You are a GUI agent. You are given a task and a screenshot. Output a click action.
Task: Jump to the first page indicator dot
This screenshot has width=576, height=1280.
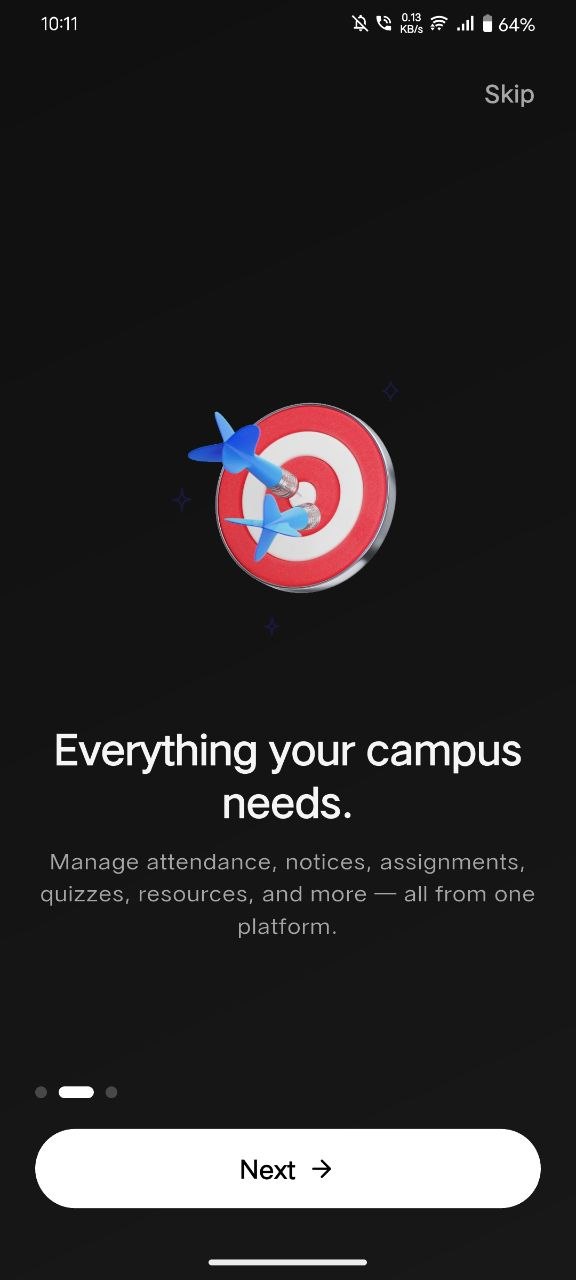[x=41, y=1092]
